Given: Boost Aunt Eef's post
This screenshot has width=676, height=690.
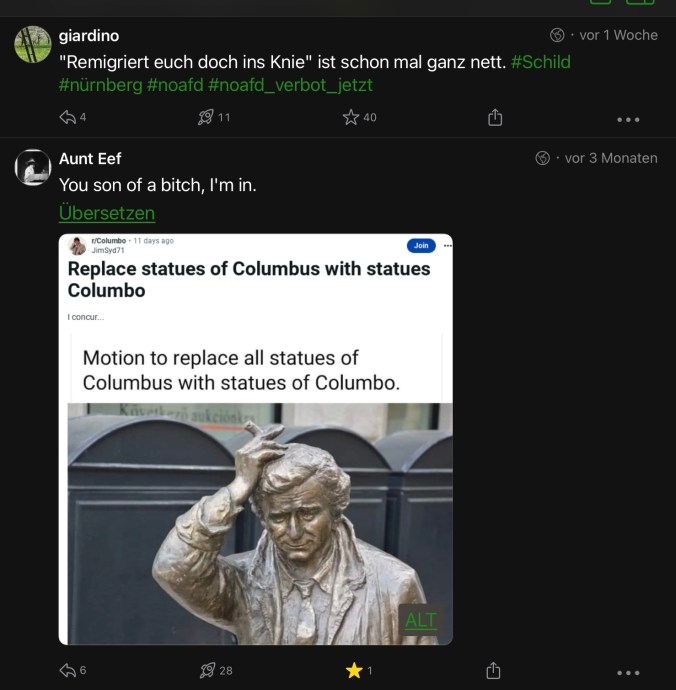Looking at the screenshot, I should click(207, 670).
